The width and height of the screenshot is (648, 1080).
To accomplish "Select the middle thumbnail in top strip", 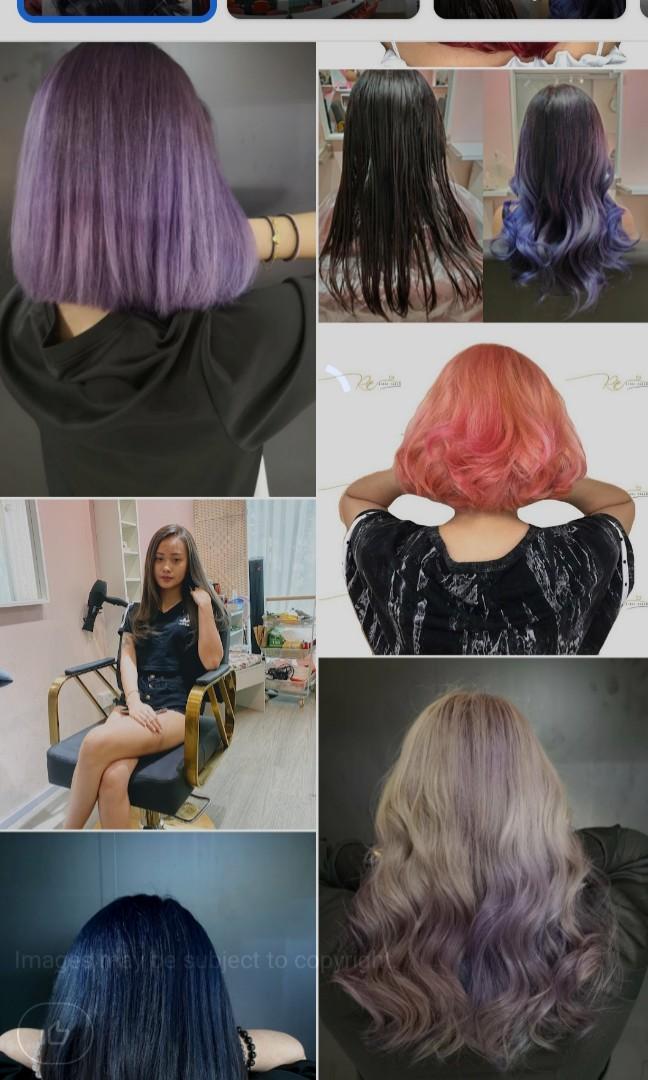I will pos(323,8).
